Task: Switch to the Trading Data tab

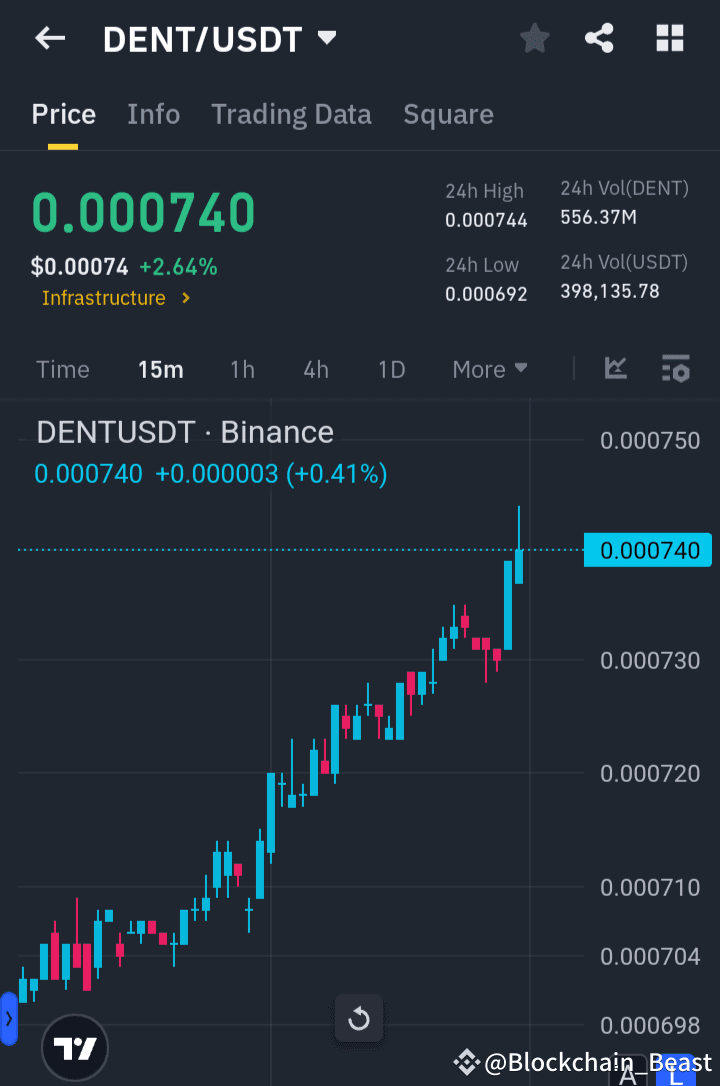Action: coord(291,114)
